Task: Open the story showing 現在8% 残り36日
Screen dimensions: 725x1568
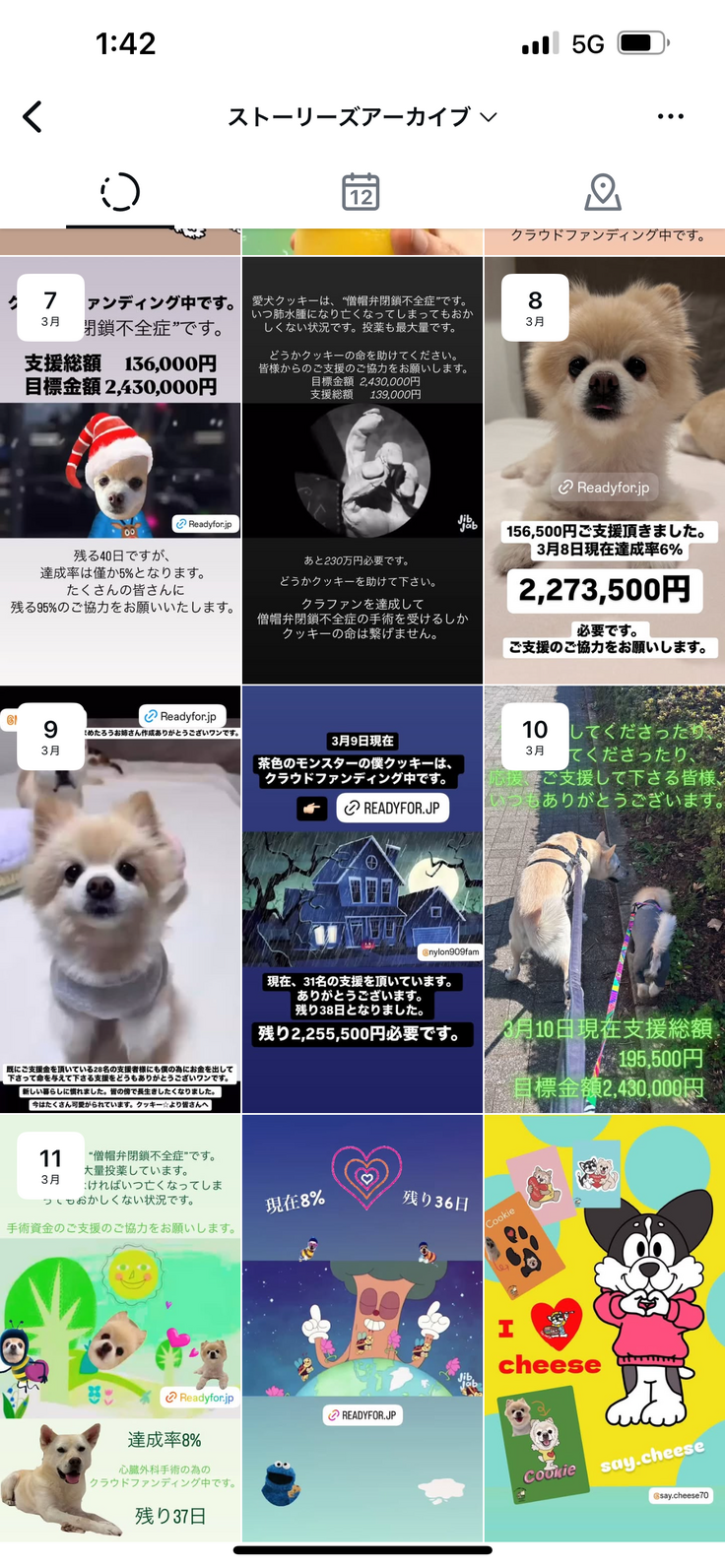Action: [x=362, y=1328]
